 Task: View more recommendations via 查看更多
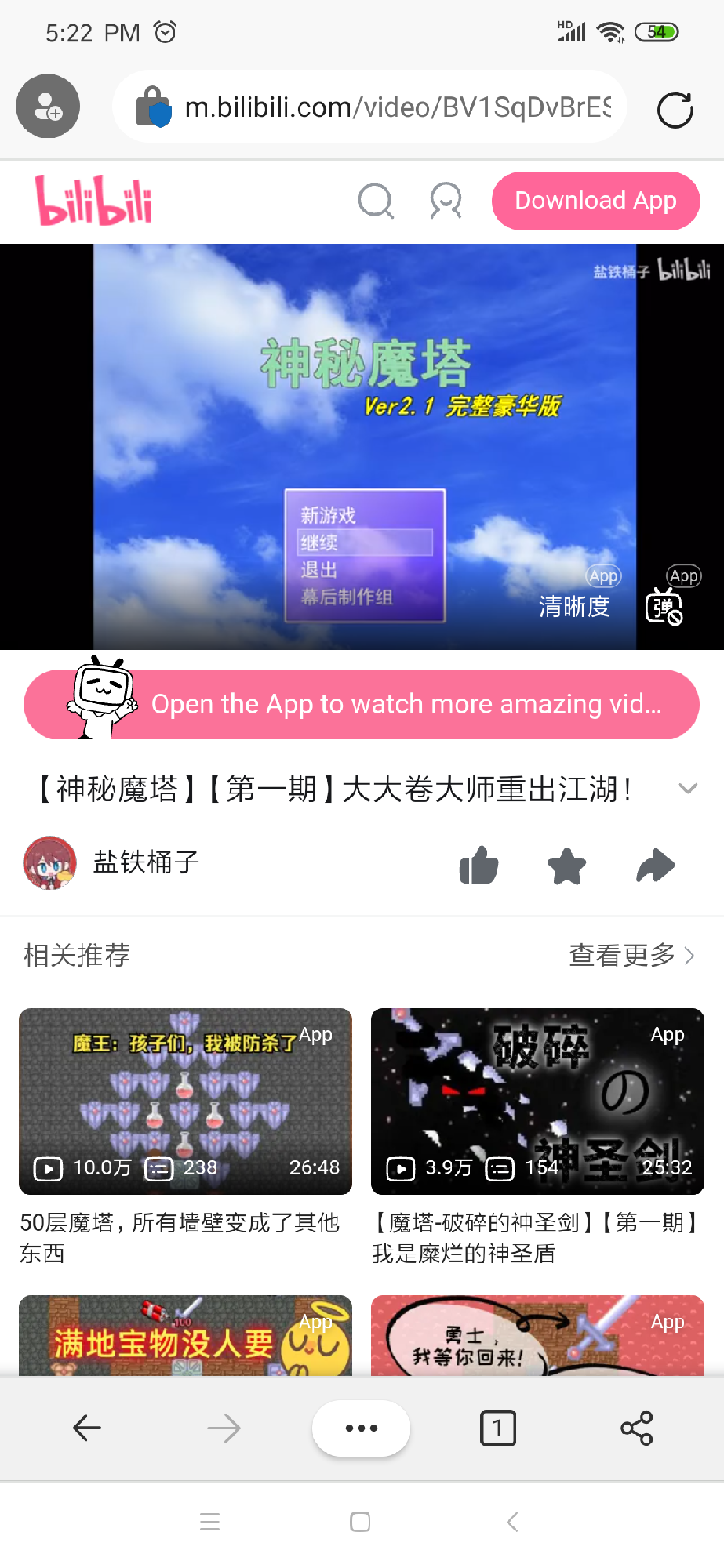[x=631, y=955]
